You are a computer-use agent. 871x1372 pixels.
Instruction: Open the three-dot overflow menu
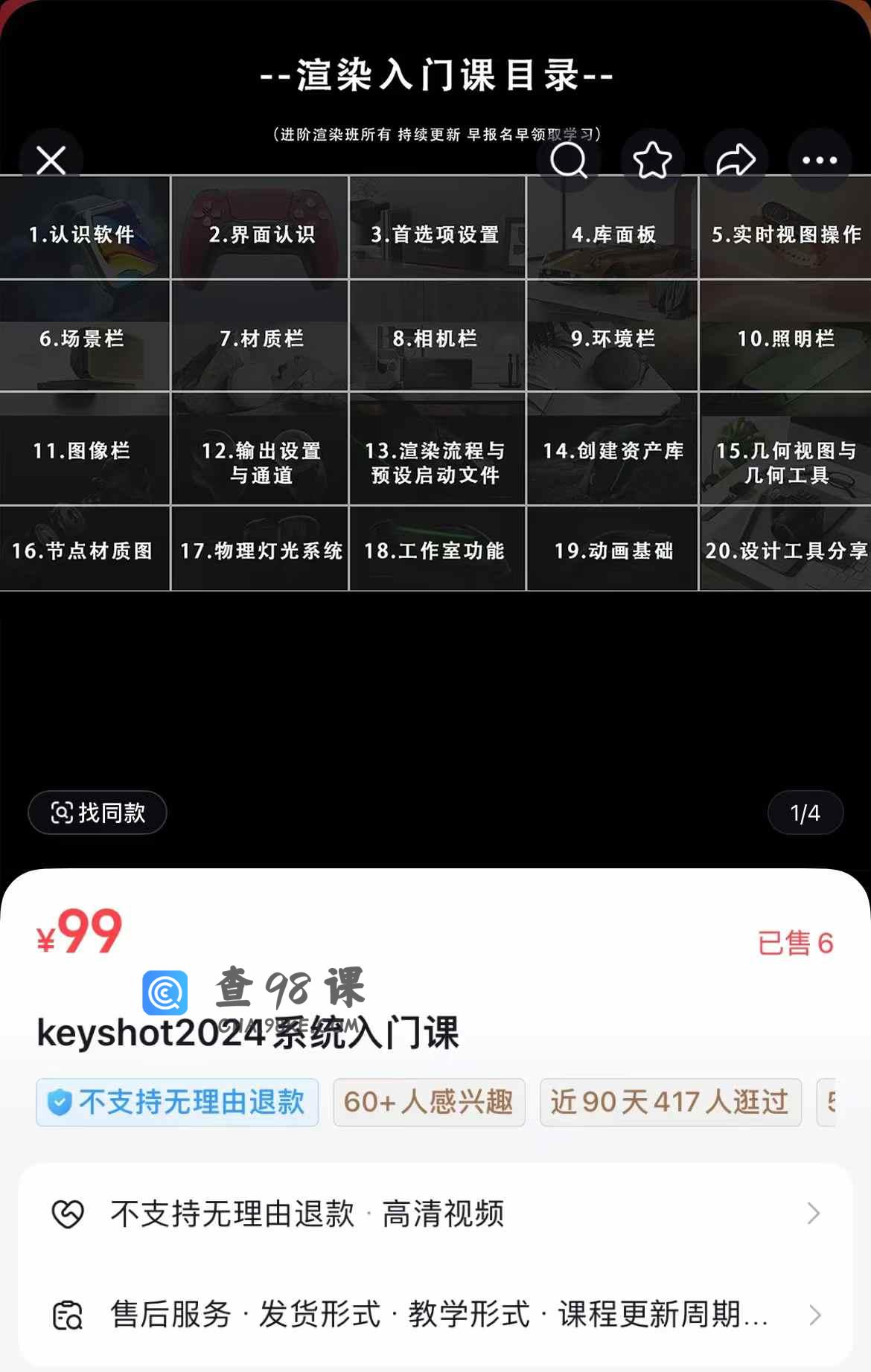(820, 160)
